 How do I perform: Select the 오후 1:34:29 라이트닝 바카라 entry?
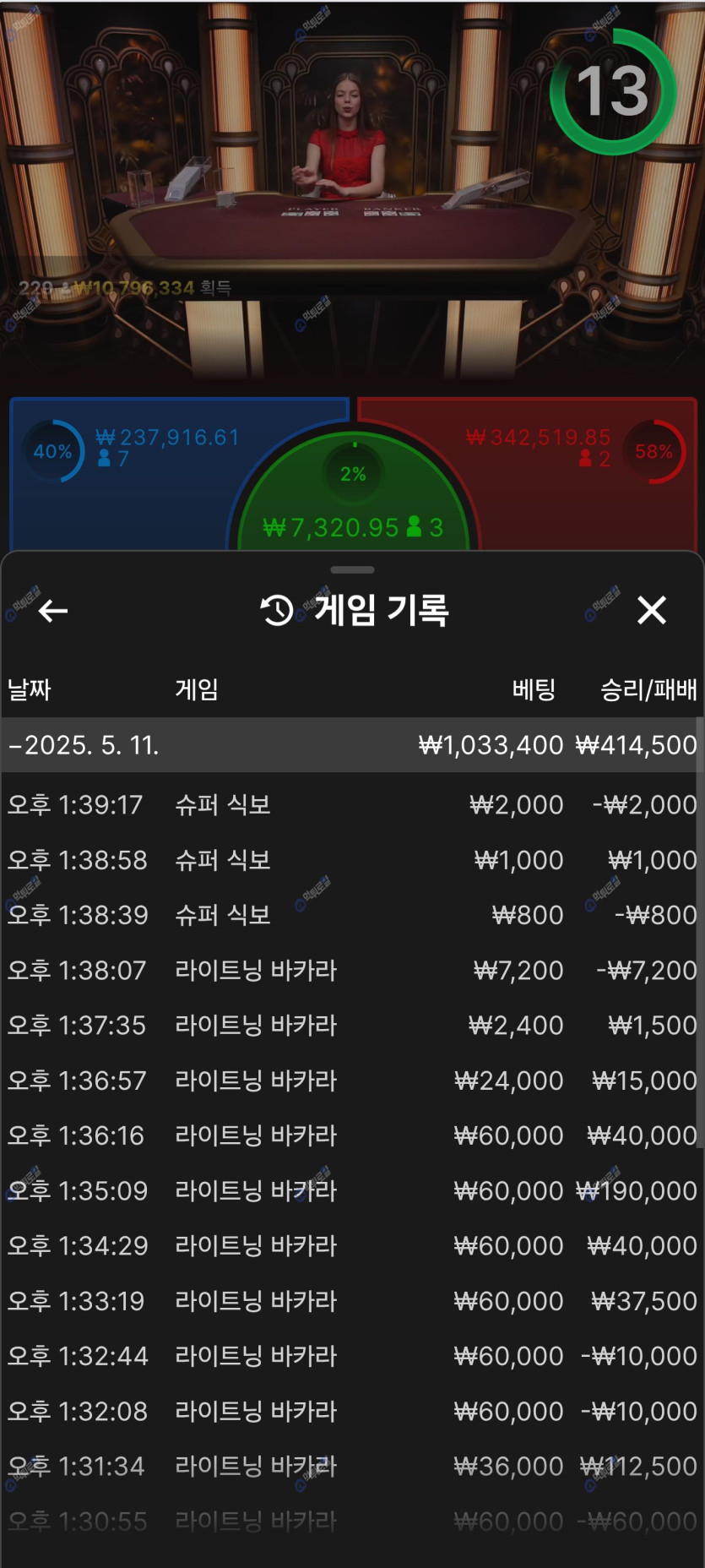click(x=352, y=1245)
